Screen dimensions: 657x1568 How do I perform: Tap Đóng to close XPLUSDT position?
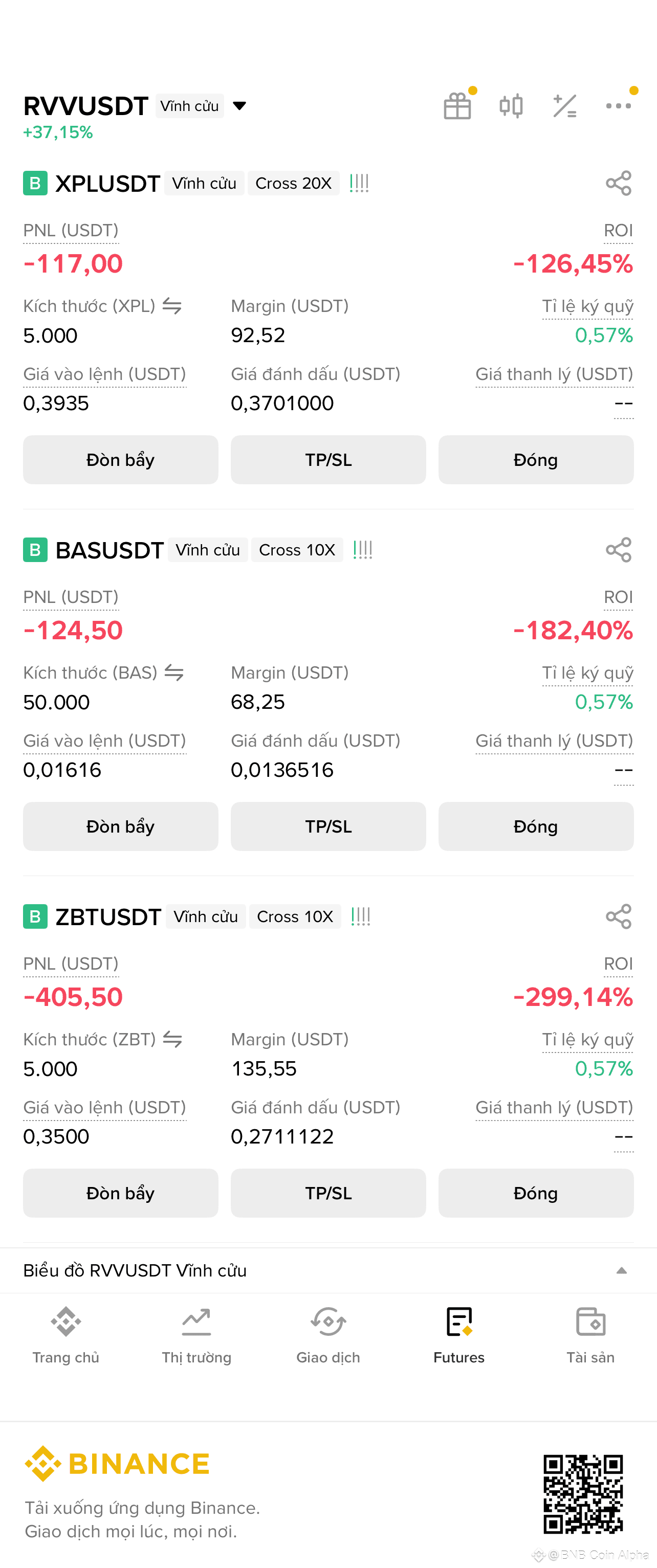coord(536,460)
